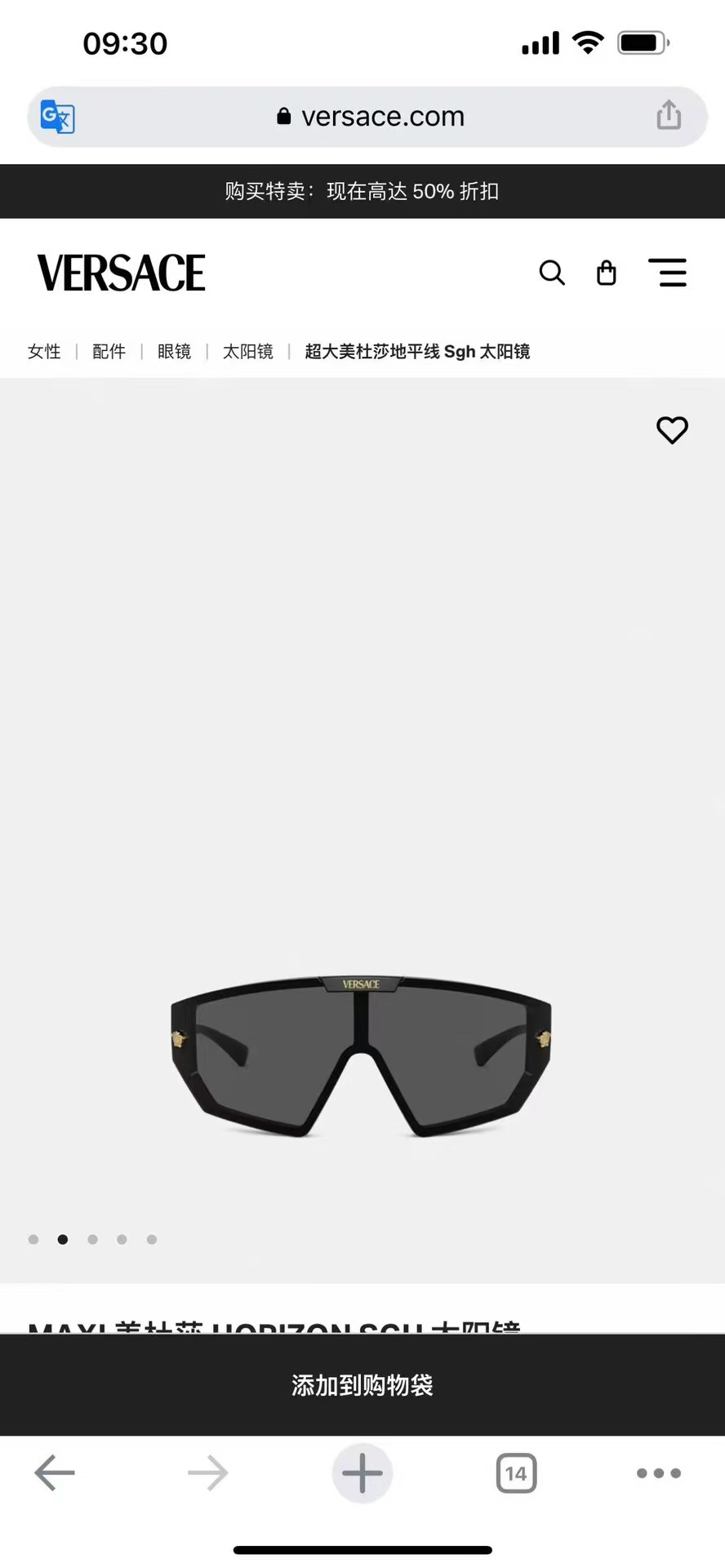This screenshot has width=725, height=1568.
Task: Open a new browser tab
Action: pyautogui.click(x=362, y=1472)
